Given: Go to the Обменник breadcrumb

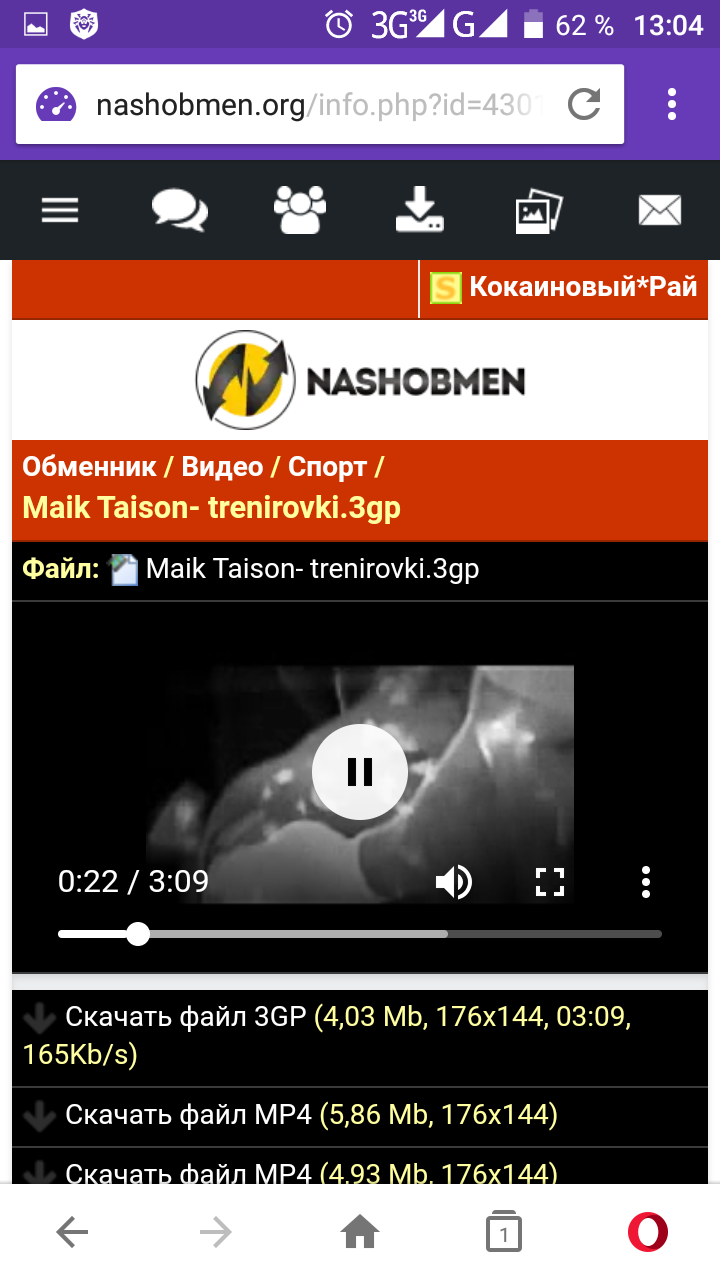Looking at the screenshot, I should pos(89,467).
